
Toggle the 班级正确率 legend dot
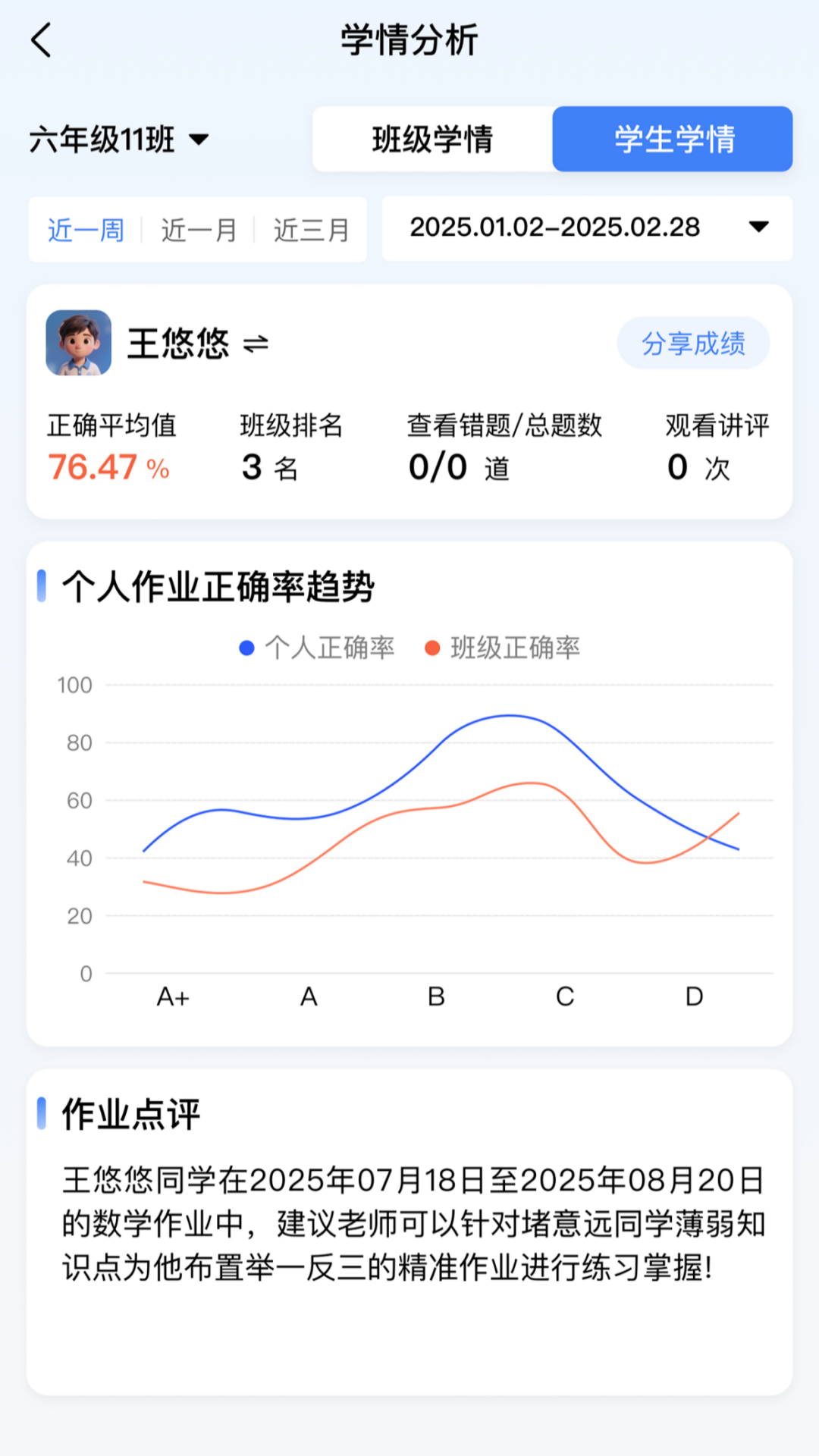click(x=432, y=648)
